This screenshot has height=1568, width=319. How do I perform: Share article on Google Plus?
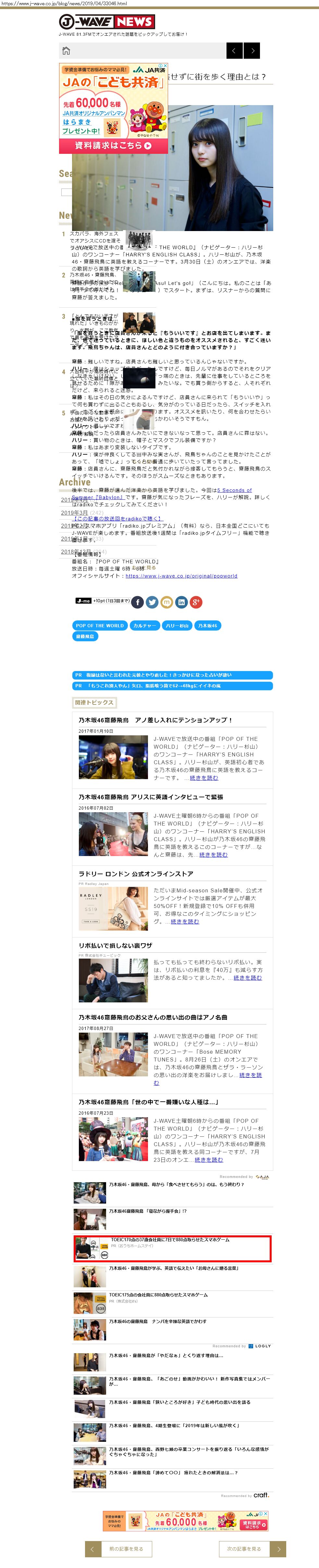click(196, 602)
